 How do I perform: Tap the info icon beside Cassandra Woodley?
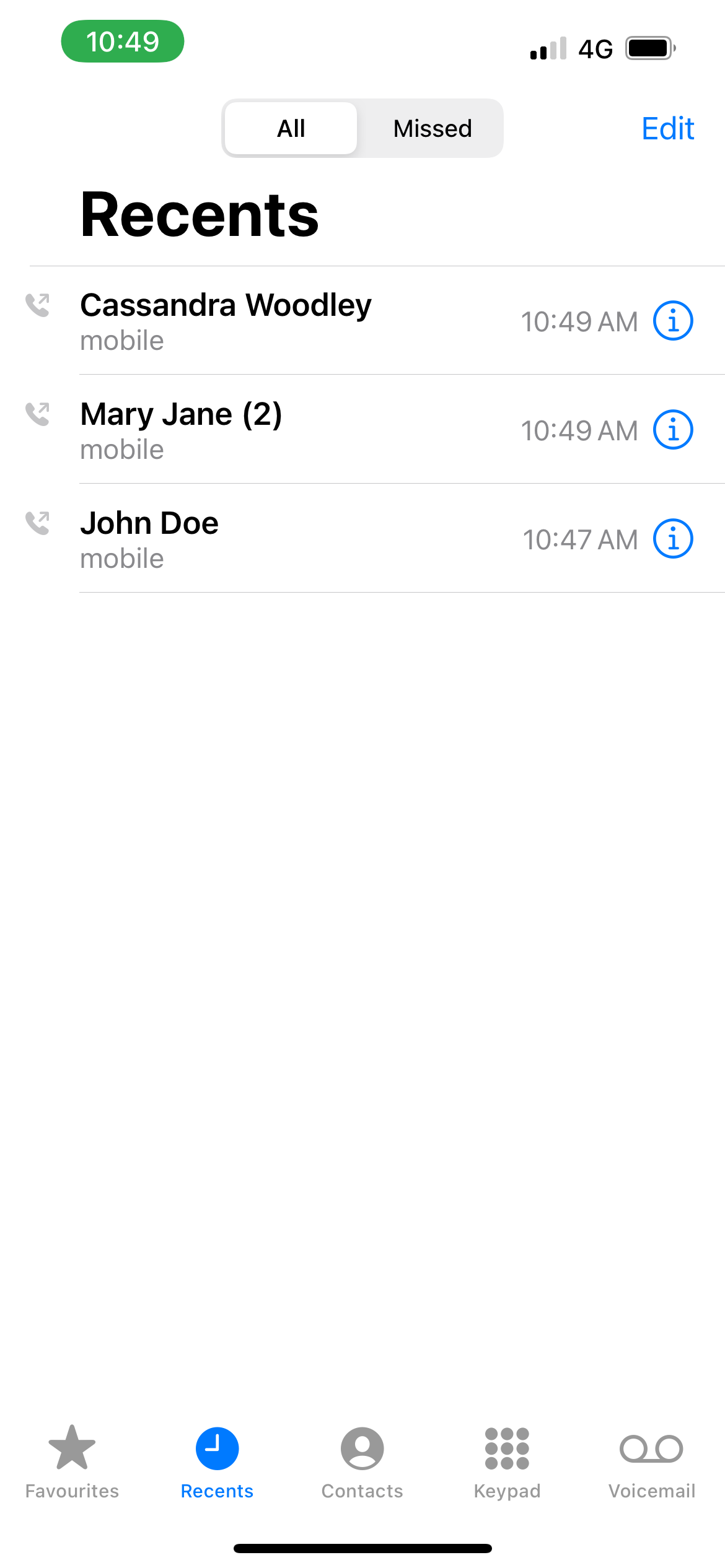(674, 321)
